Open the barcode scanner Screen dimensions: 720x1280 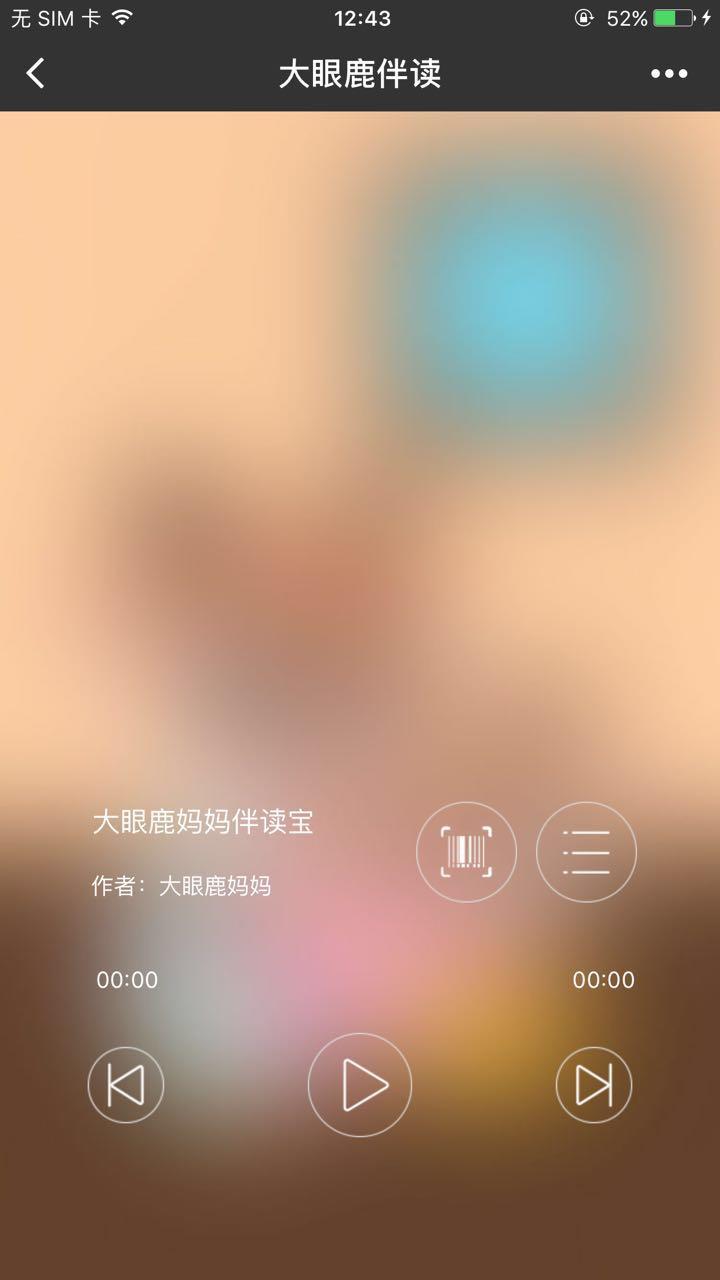click(467, 852)
